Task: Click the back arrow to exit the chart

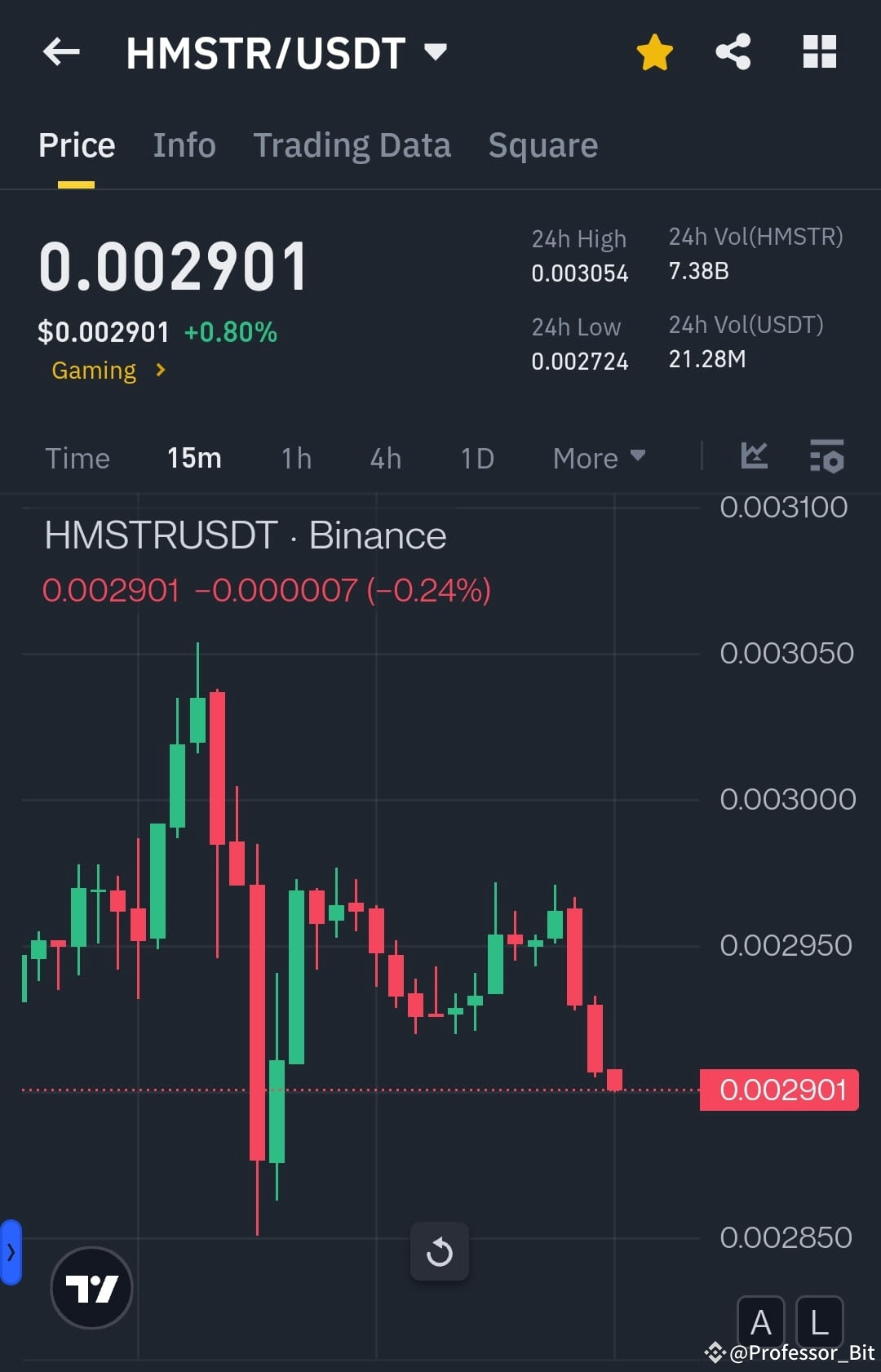Action: click(60, 52)
